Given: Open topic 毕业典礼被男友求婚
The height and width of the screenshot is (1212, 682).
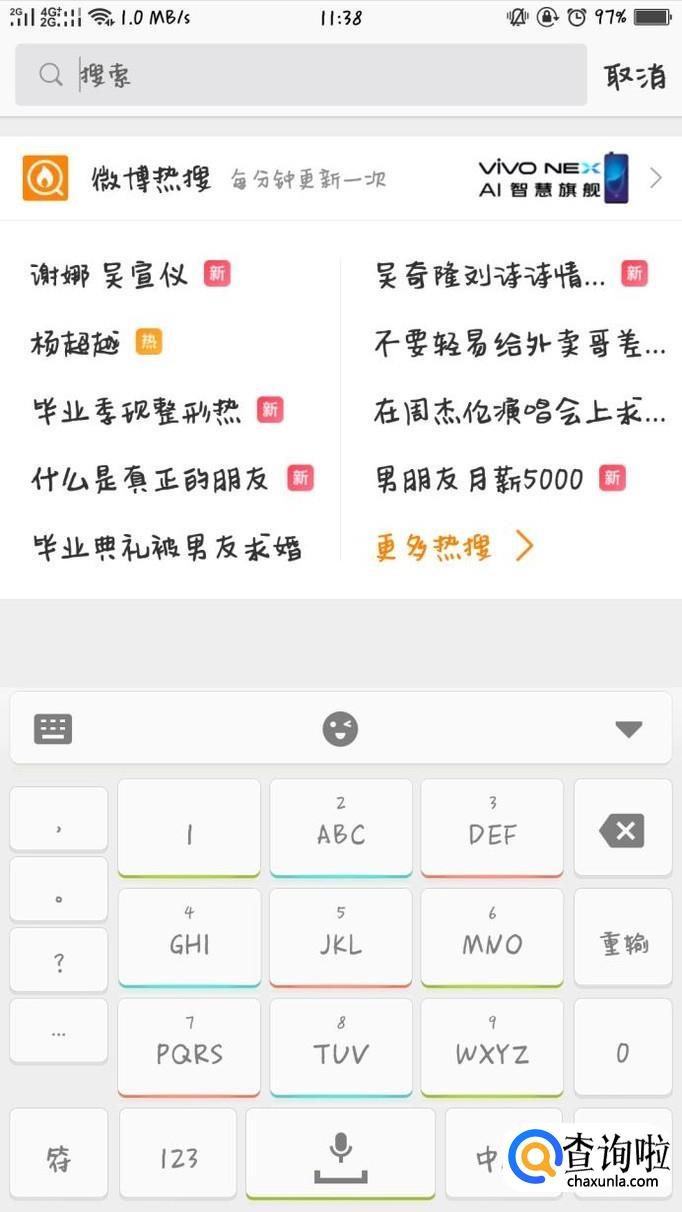Looking at the screenshot, I should (x=167, y=548).
